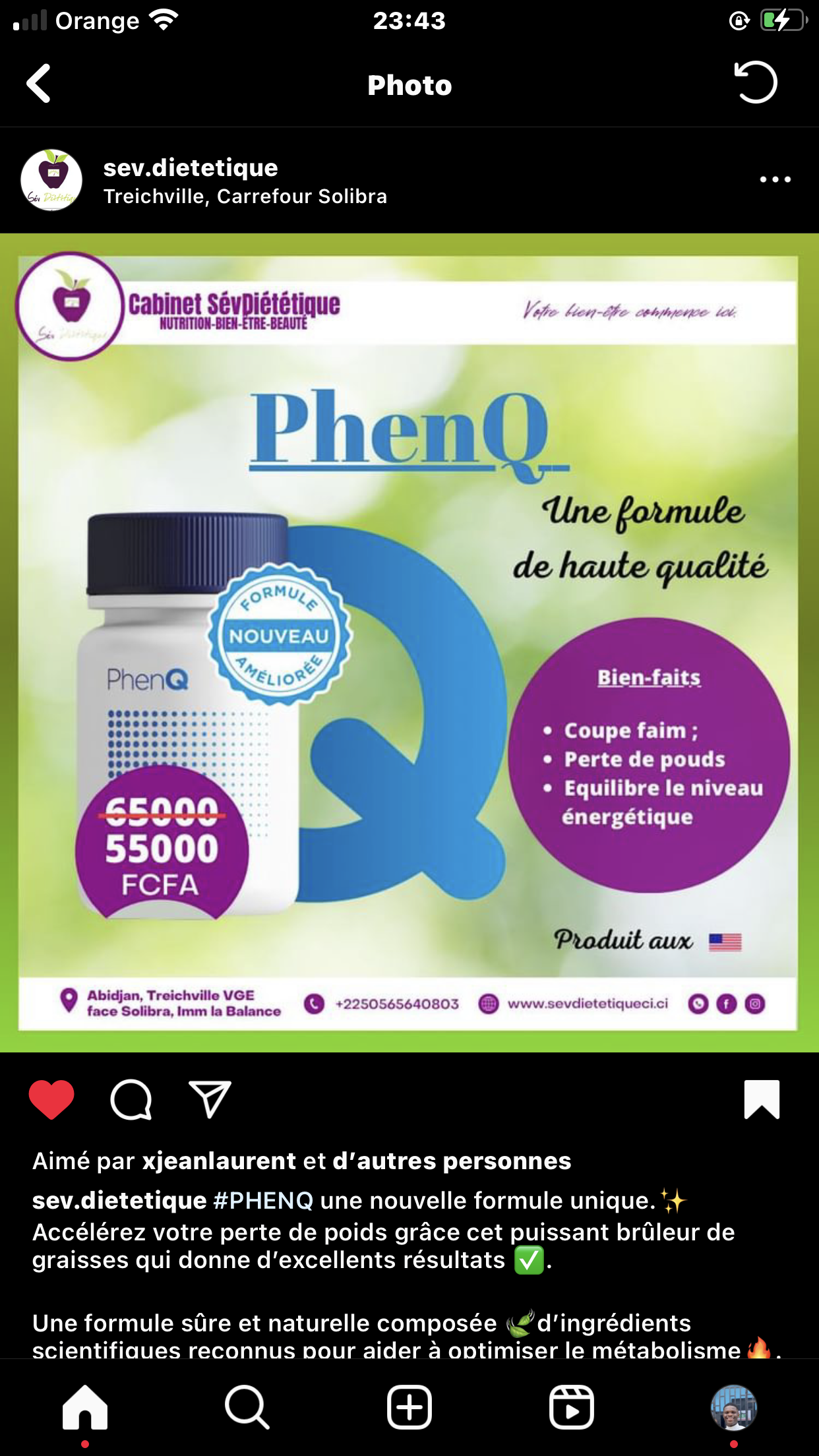Go back using the top-left arrow
The width and height of the screenshot is (819, 1456).
click(38, 84)
